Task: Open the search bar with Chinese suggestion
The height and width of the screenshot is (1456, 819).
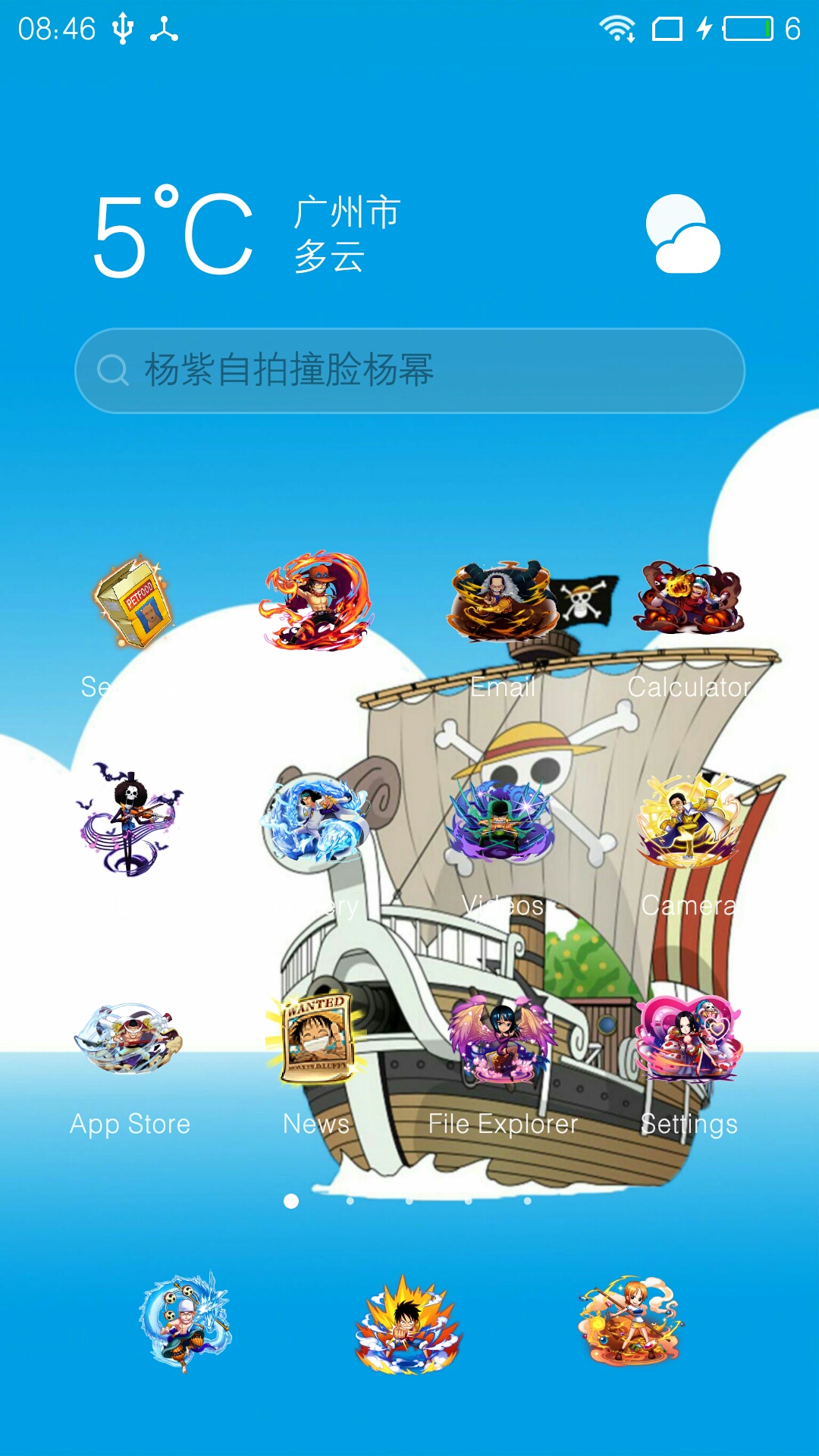Action: point(409,371)
